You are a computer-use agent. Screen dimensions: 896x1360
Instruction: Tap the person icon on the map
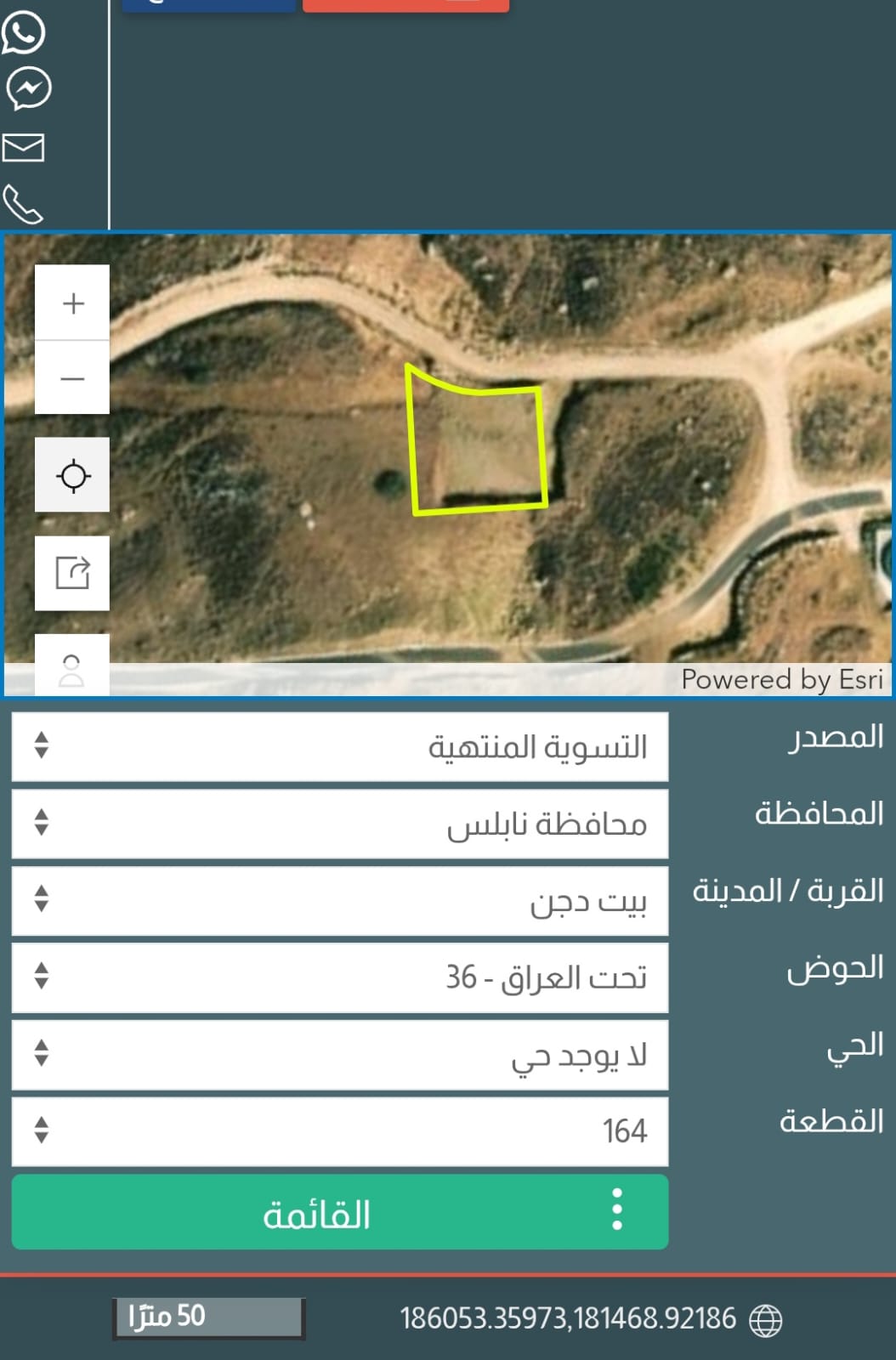click(x=72, y=667)
